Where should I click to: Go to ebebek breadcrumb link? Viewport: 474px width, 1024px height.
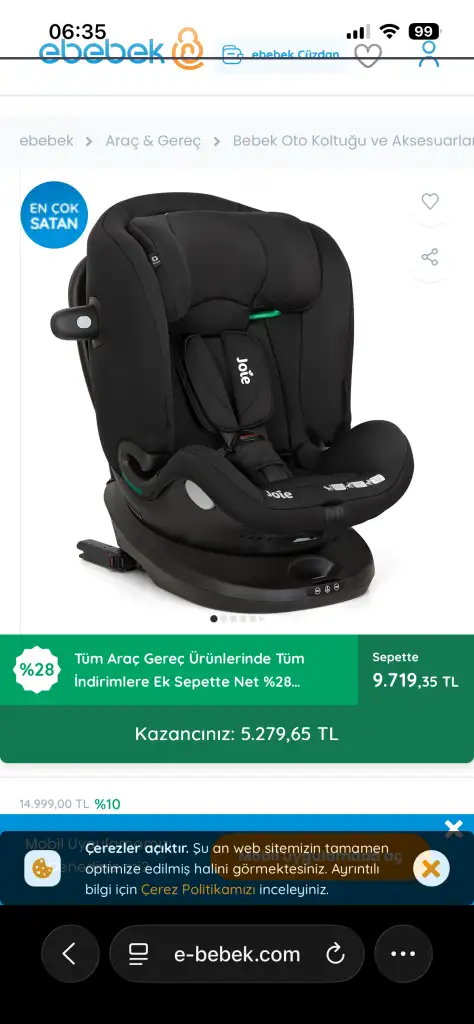(46, 141)
